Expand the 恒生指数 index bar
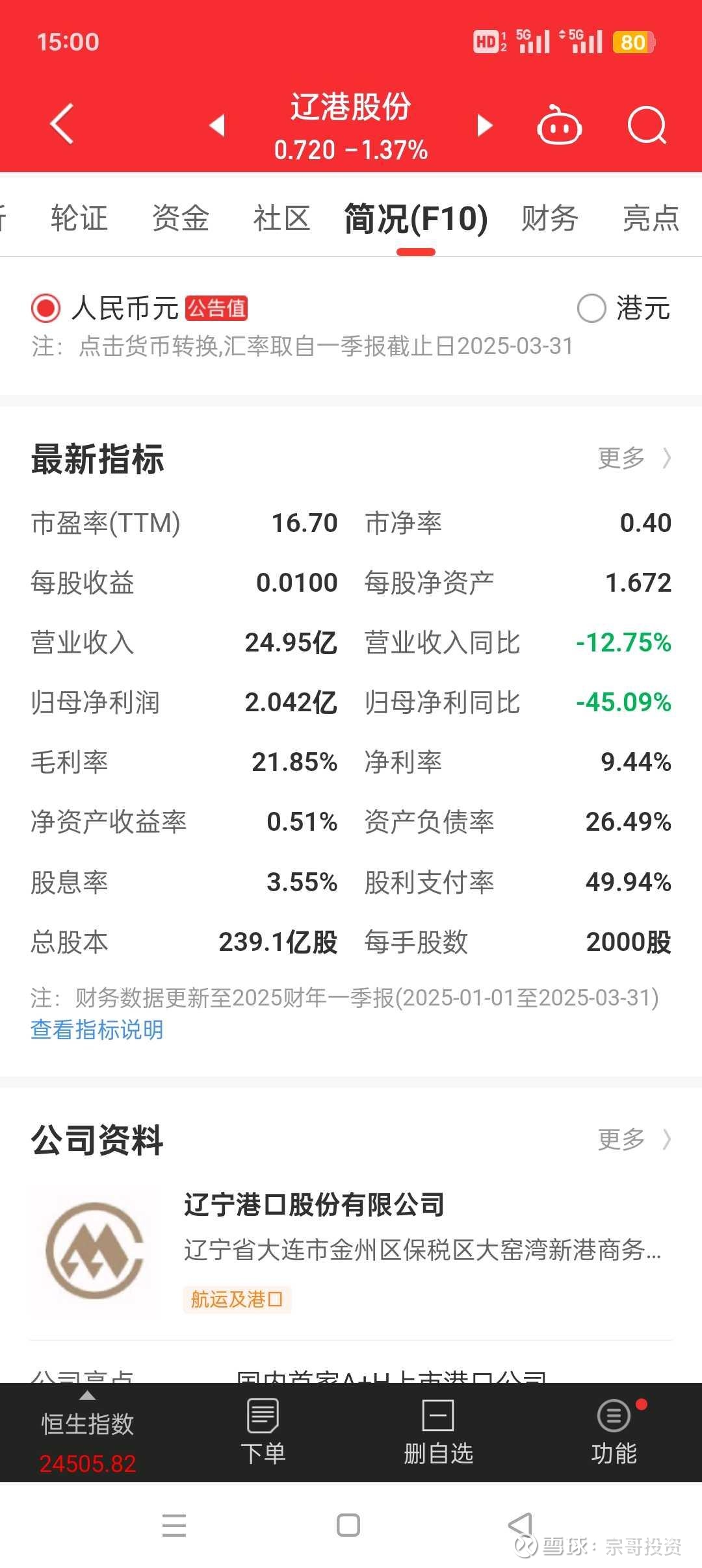The height and width of the screenshot is (1568, 702). pos(88,1432)
